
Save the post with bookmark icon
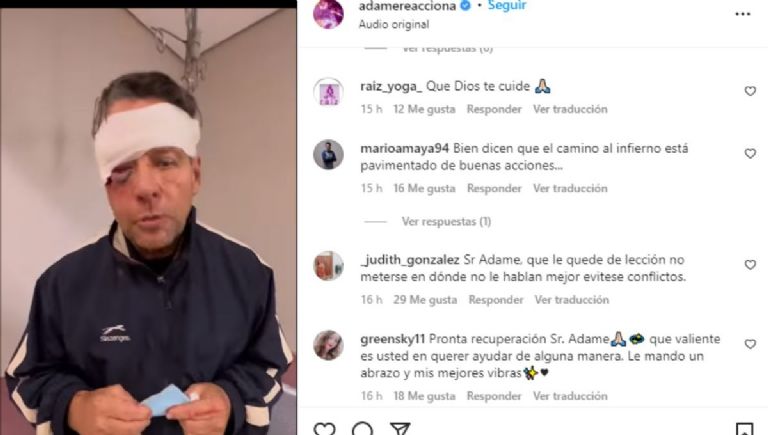744,430
